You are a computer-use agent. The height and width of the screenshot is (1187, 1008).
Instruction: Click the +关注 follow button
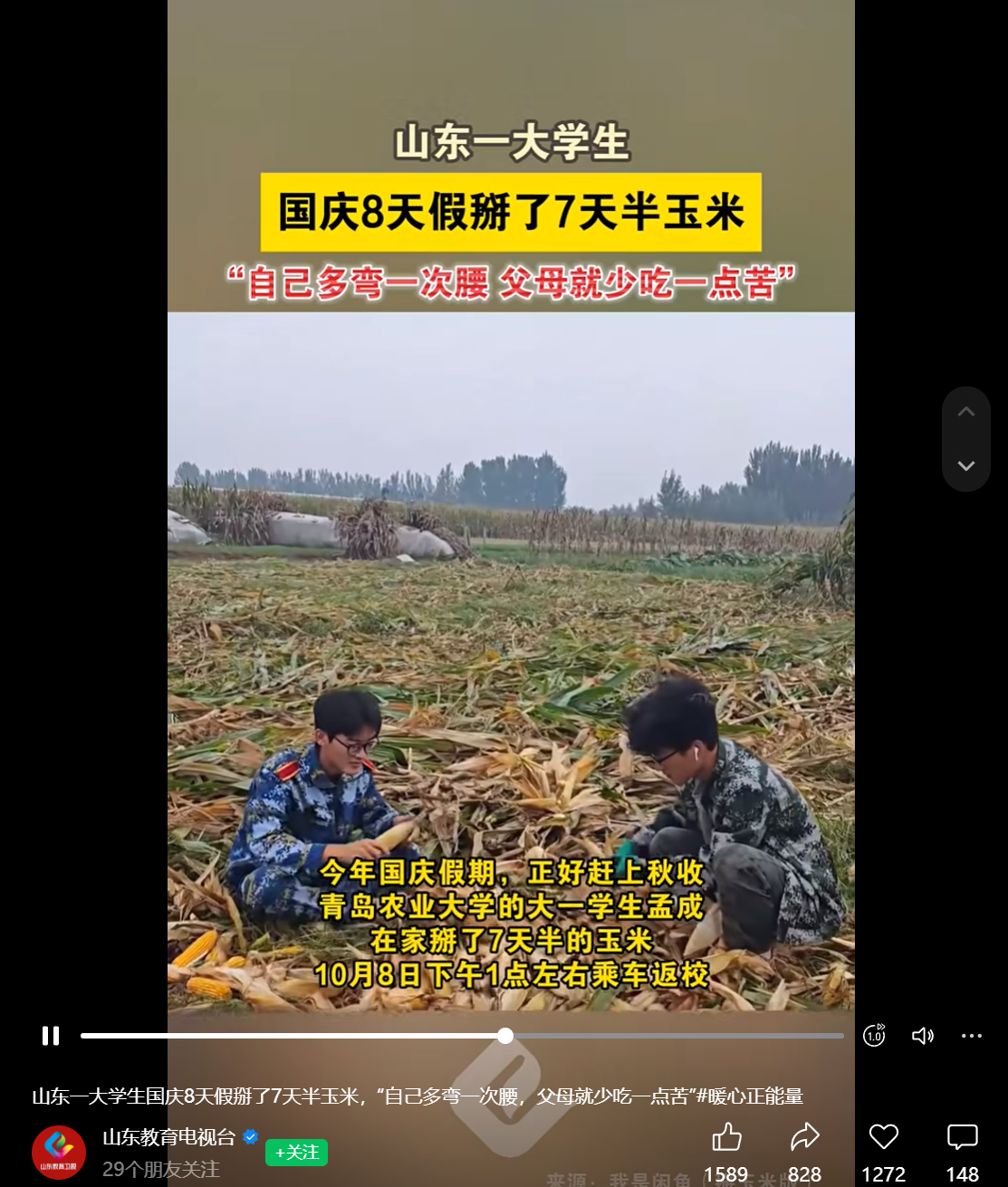point(296,1153)
